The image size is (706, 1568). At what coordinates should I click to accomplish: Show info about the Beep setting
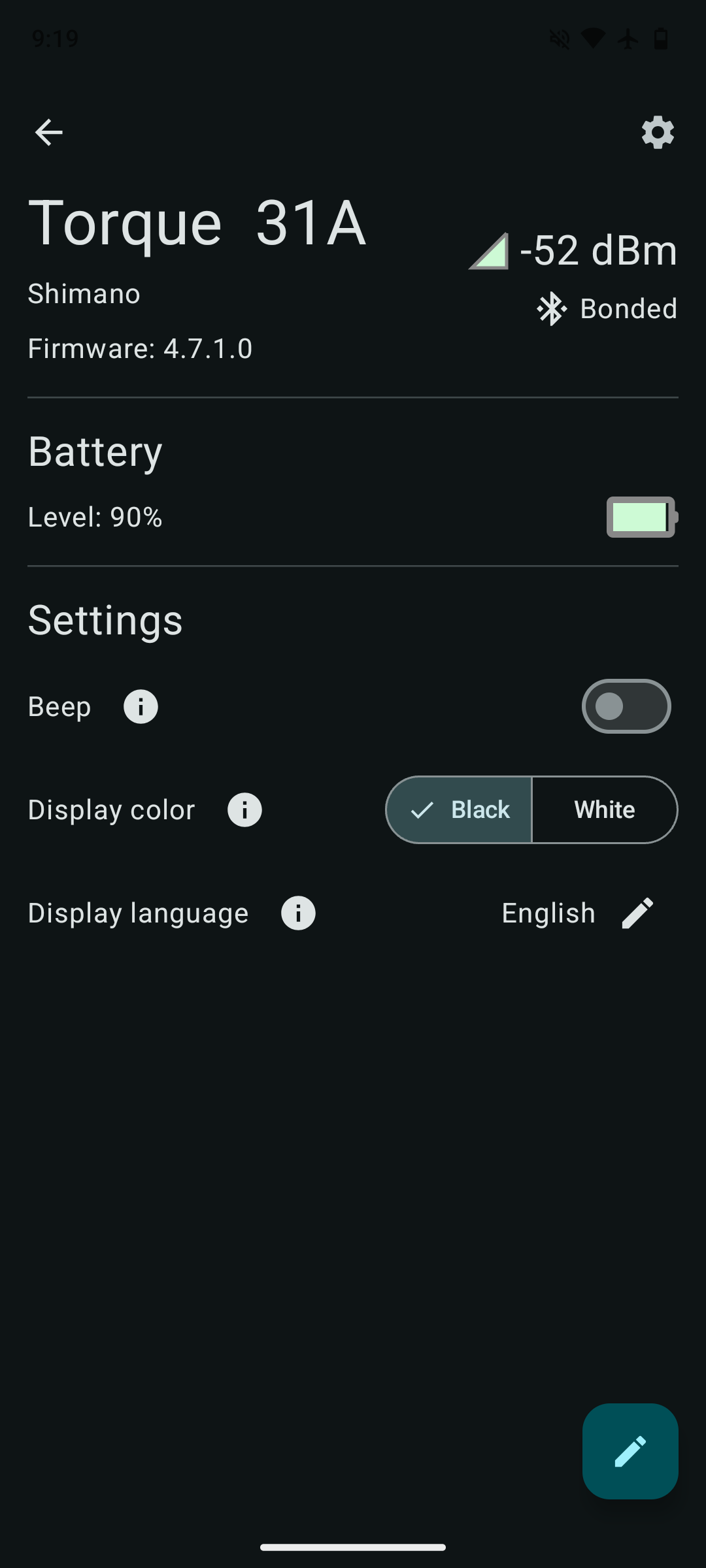[x=141, y=707]
